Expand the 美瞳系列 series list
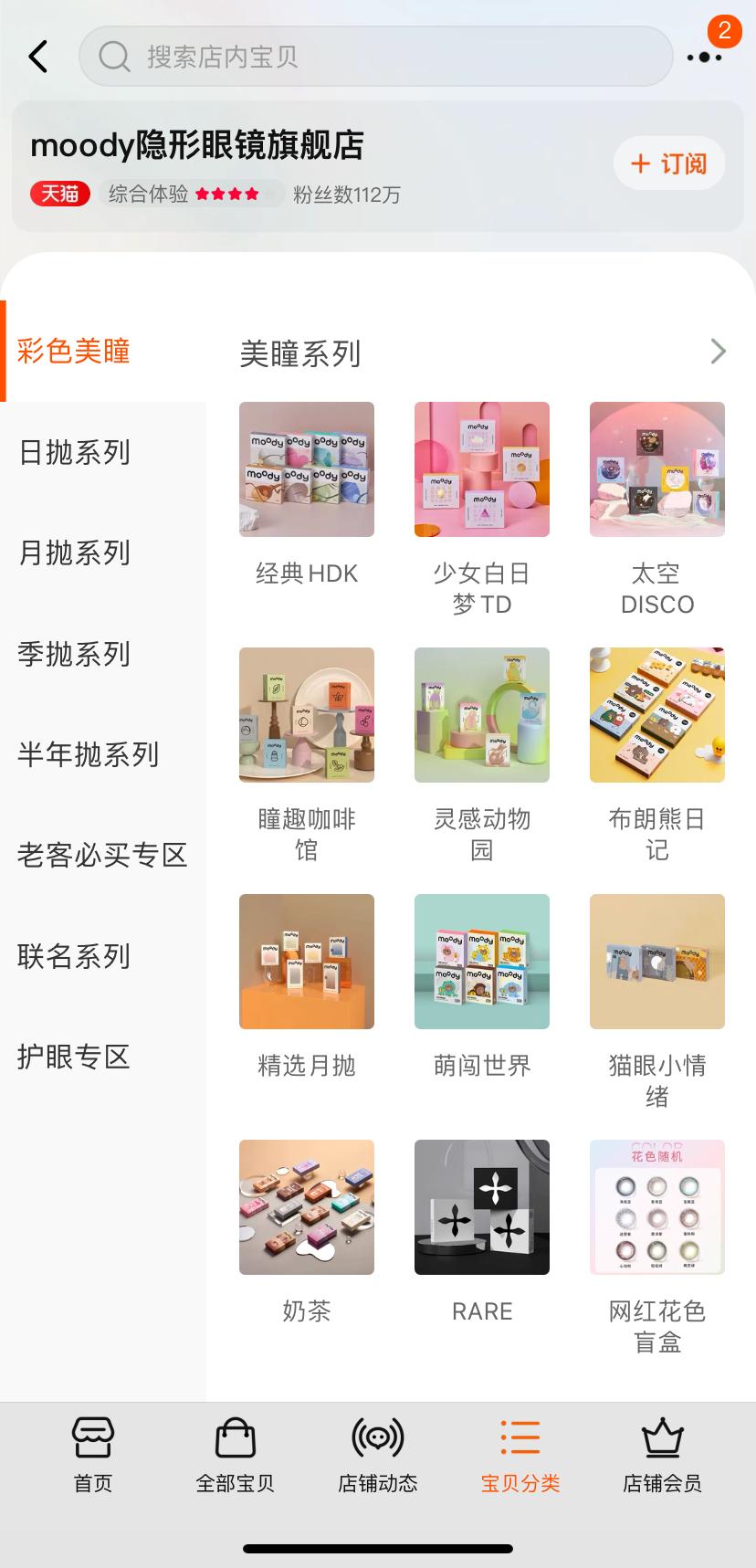The width and height of the screenshot is (756, 1568). (719, 353)
